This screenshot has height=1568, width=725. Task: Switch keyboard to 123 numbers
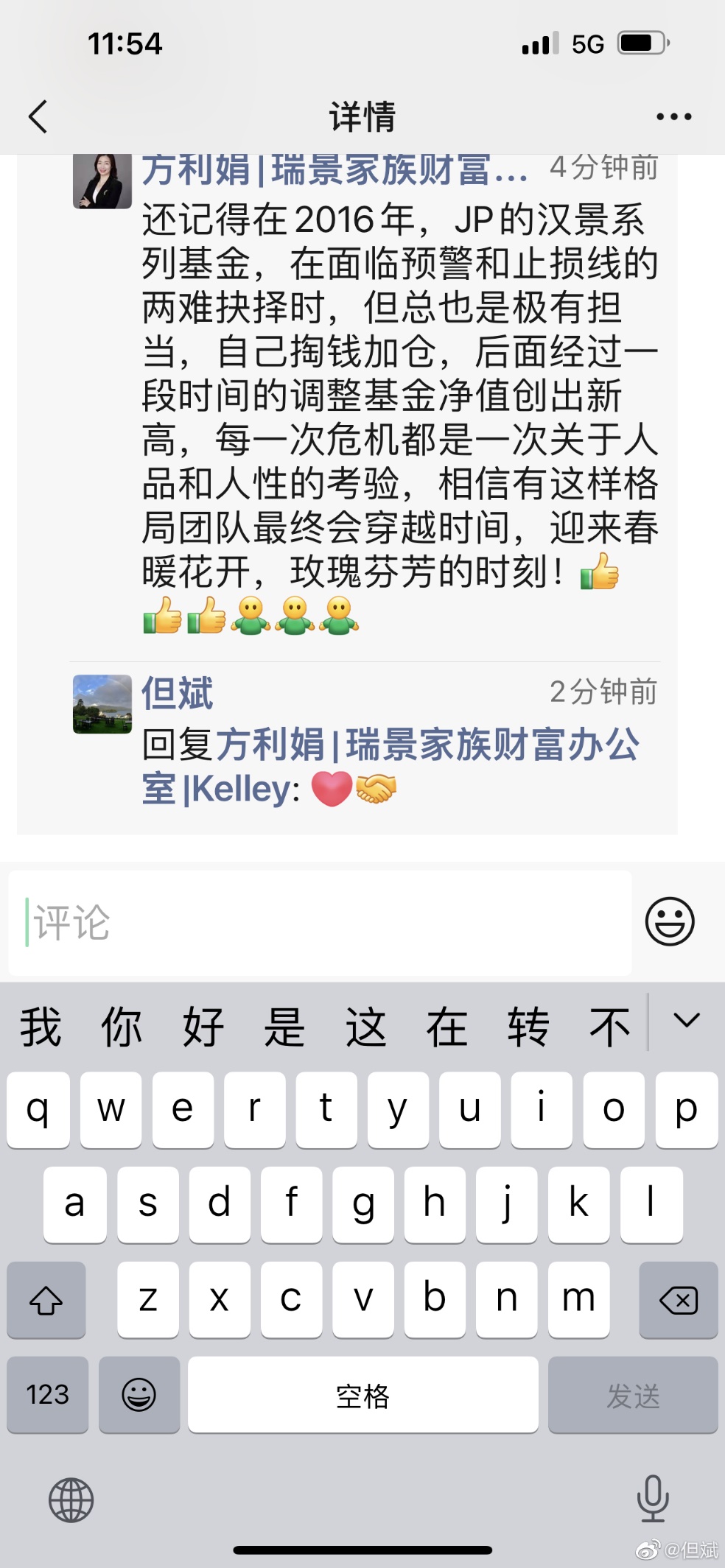click(47, 1394)
